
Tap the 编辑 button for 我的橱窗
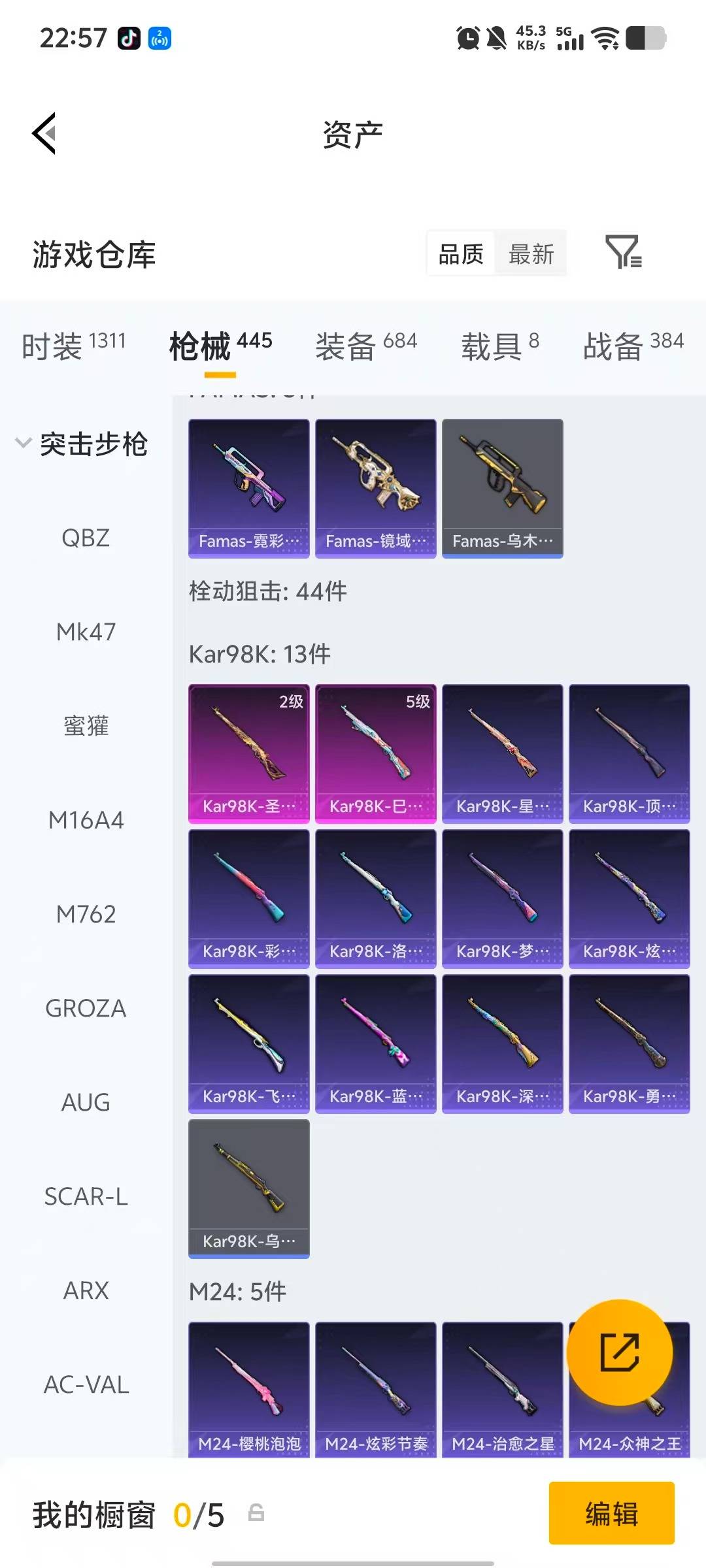tap(611, 1513)
